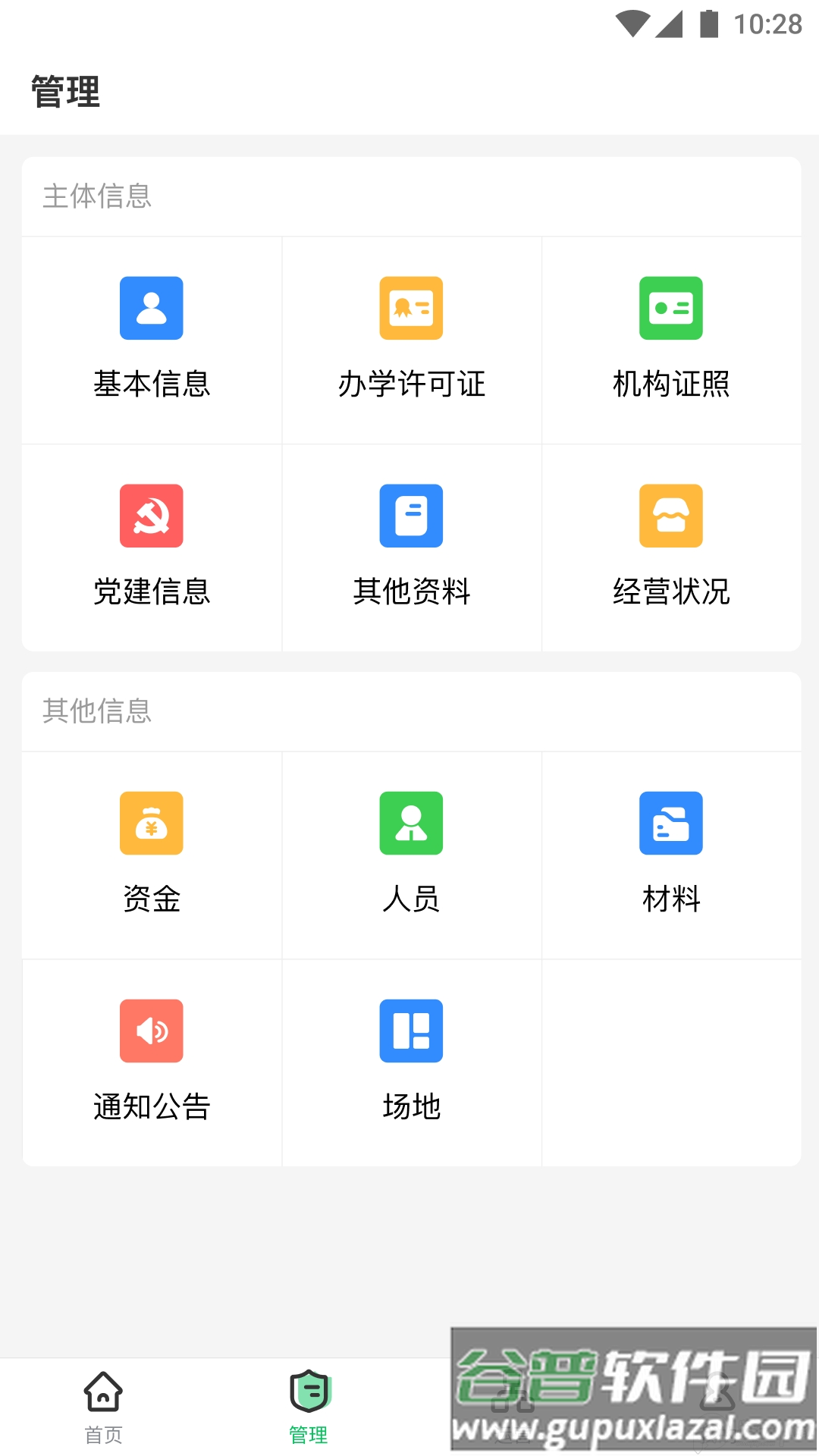Screen dimensions: 819x1456
Task: Open 人员 via the green personnel icon
Action: click(411, 824)
